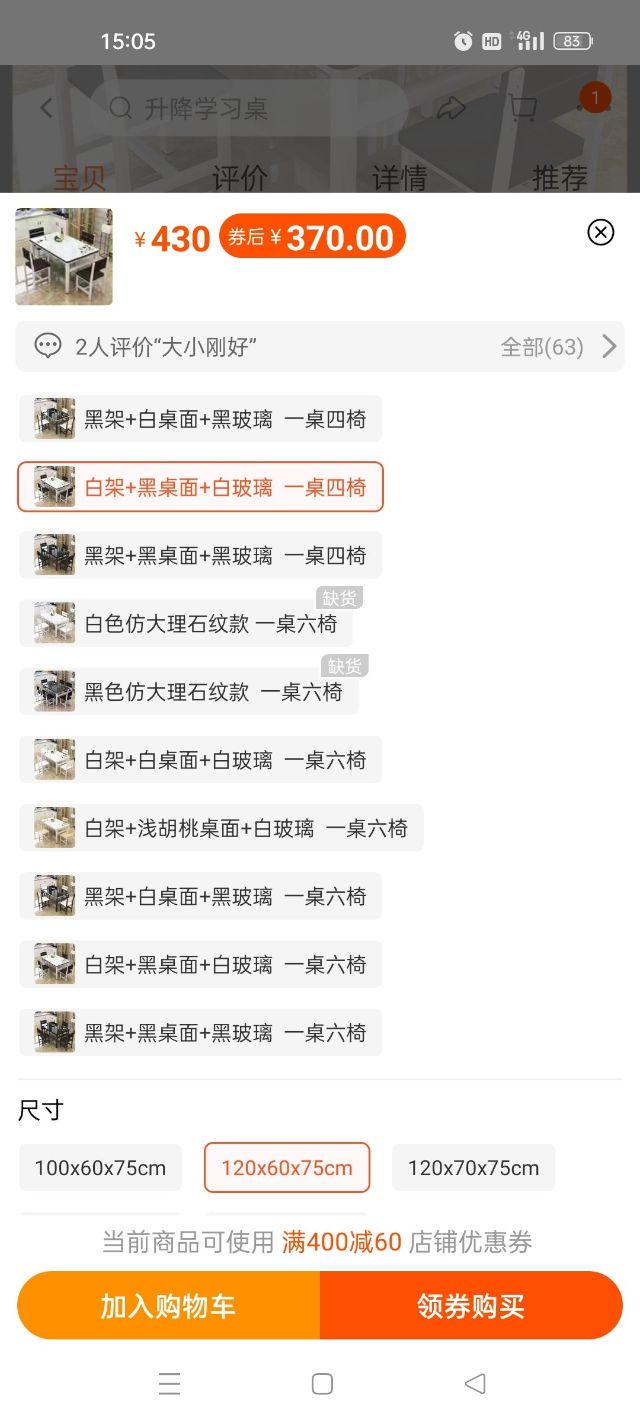Choose 黑架+黑桌面+黑玻璃 一桌四椅 variant

[200, 555]
